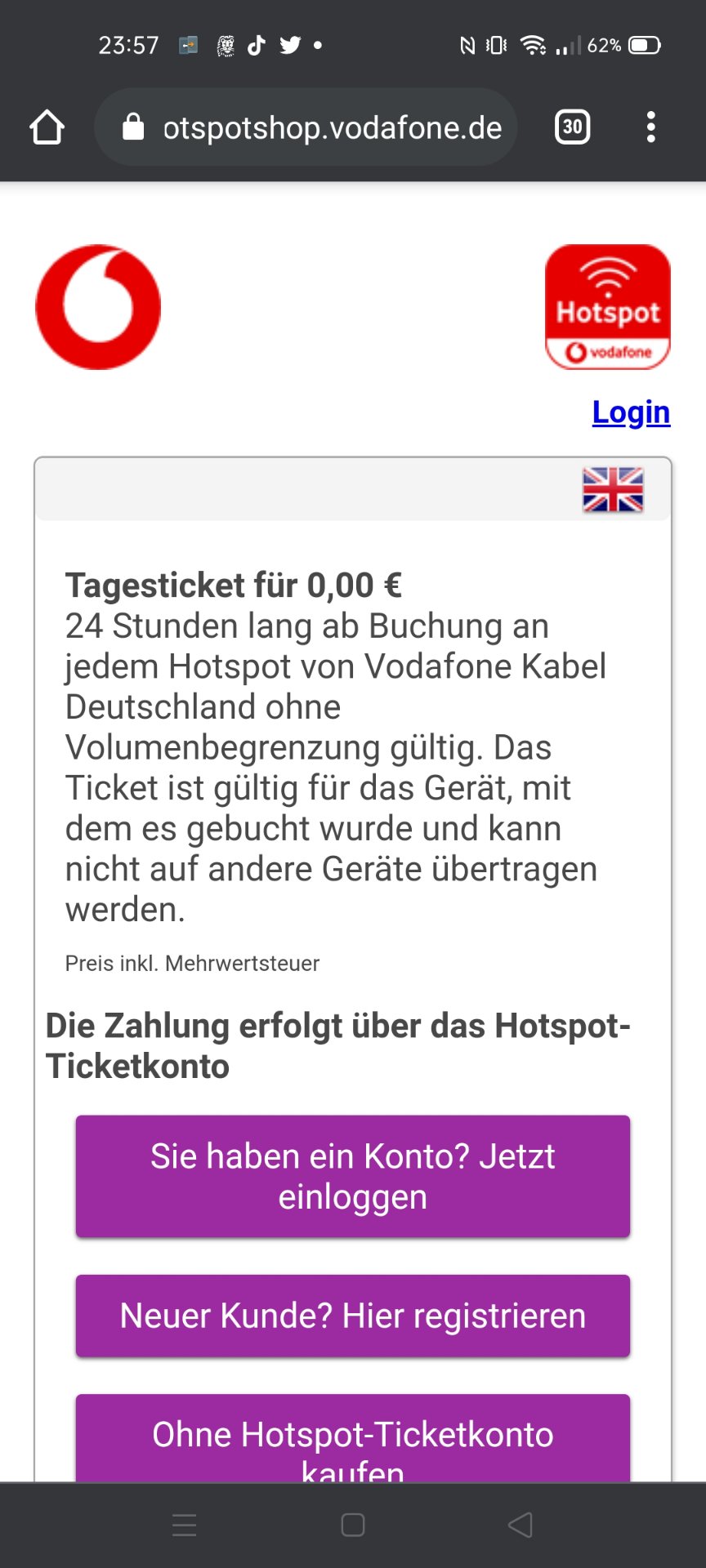
Task: Open the browser home page
Action: tap(47, 127)
